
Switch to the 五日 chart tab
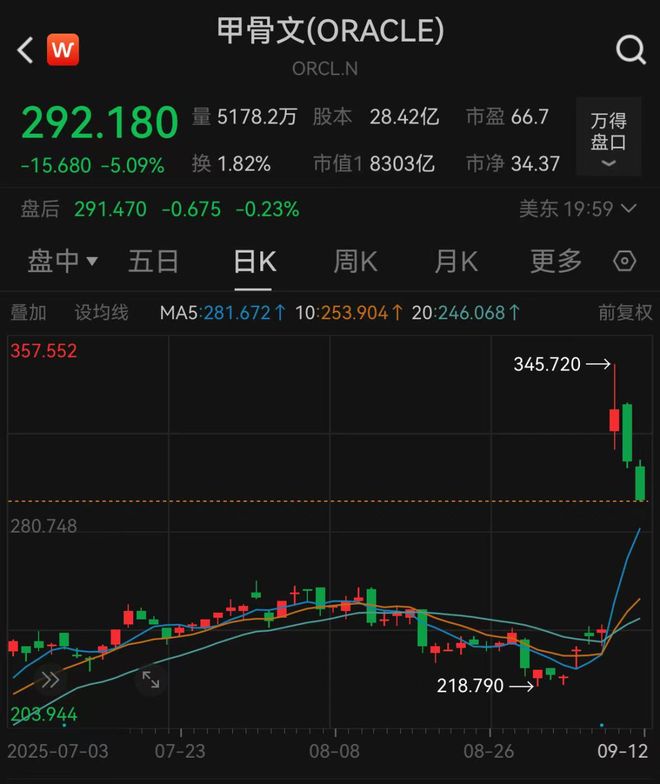click(153, 262)
